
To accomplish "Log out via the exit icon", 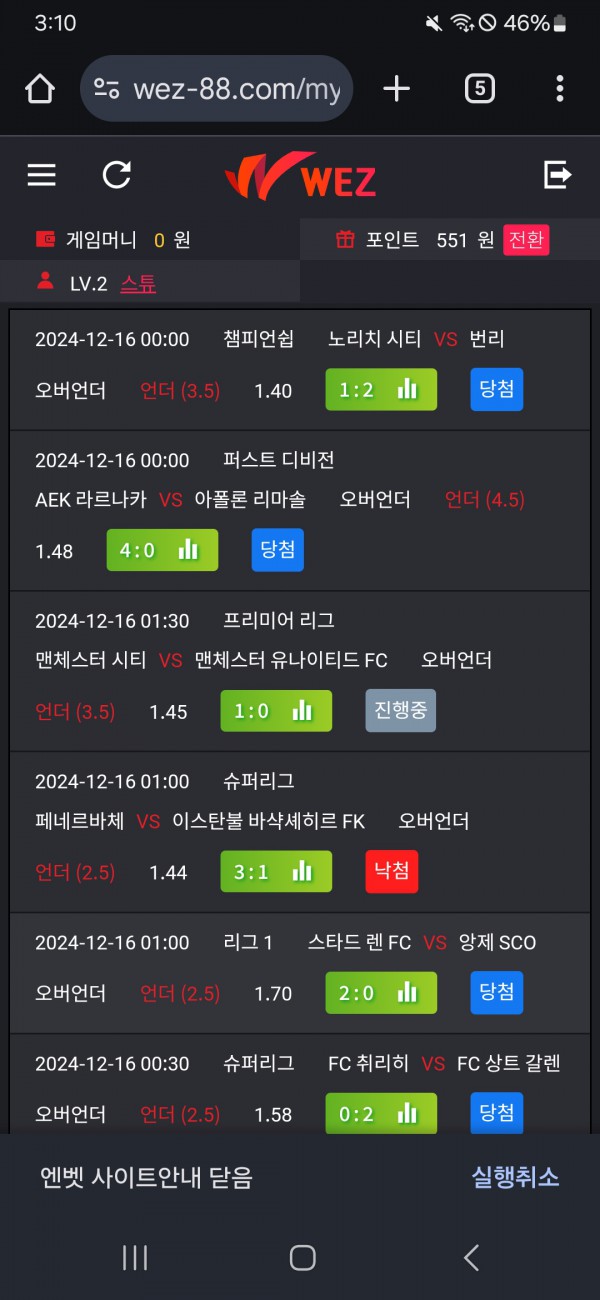I will pyautogui.click(x=557, y=175).
